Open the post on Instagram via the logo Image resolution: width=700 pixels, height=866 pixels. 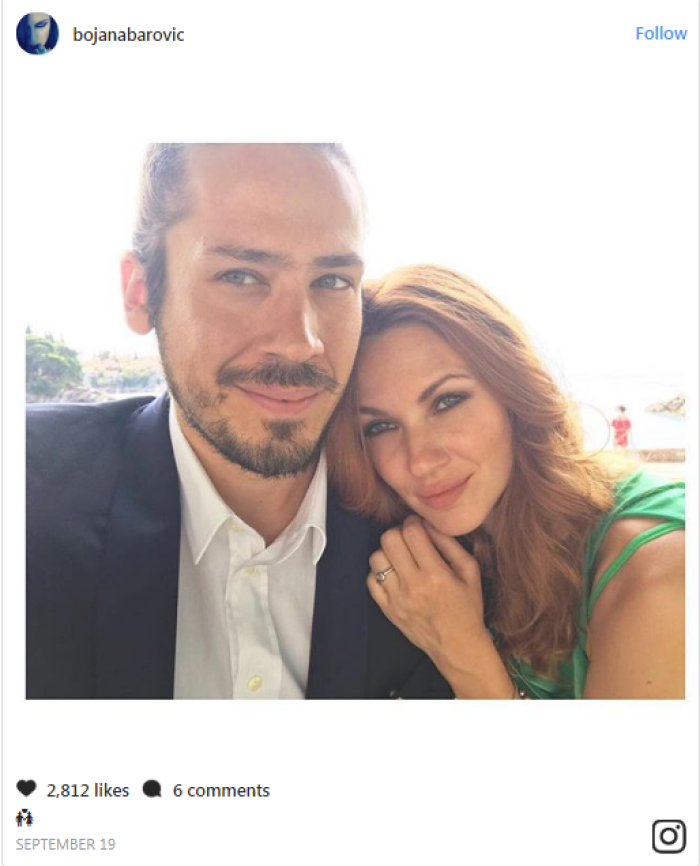(x=668, y=836)
